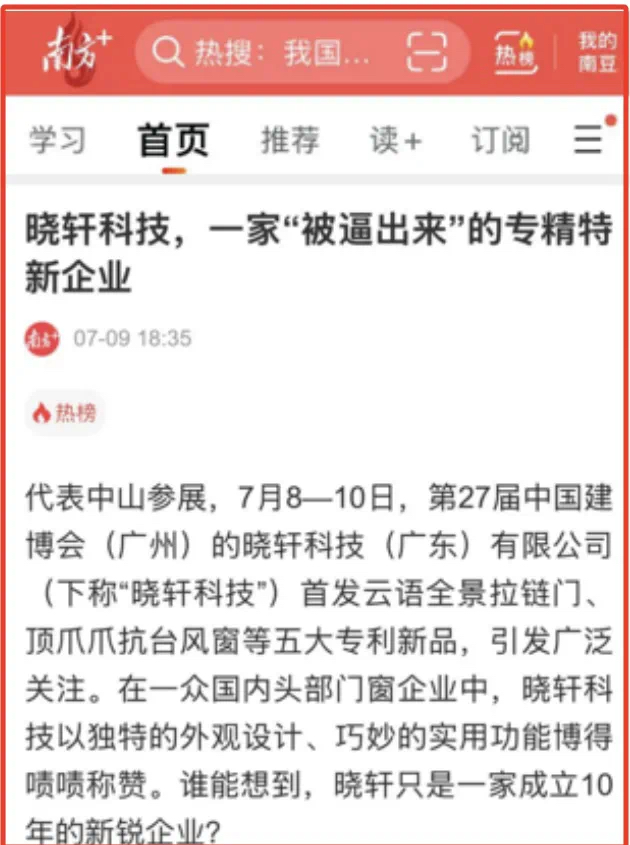Open the 热榜 hot list icon

point(515,51)
